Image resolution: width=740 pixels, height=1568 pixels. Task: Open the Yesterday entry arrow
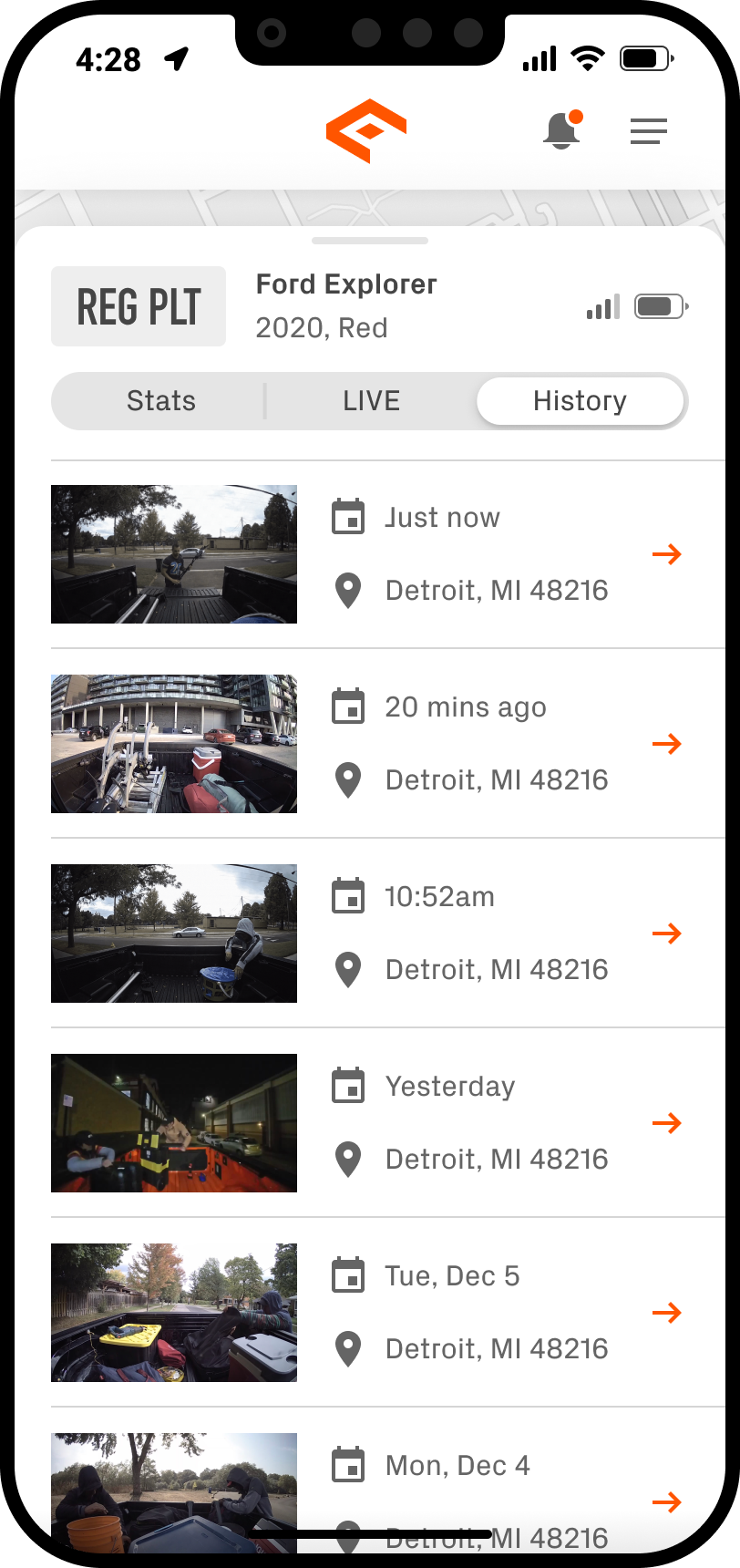click(667, 1123)
